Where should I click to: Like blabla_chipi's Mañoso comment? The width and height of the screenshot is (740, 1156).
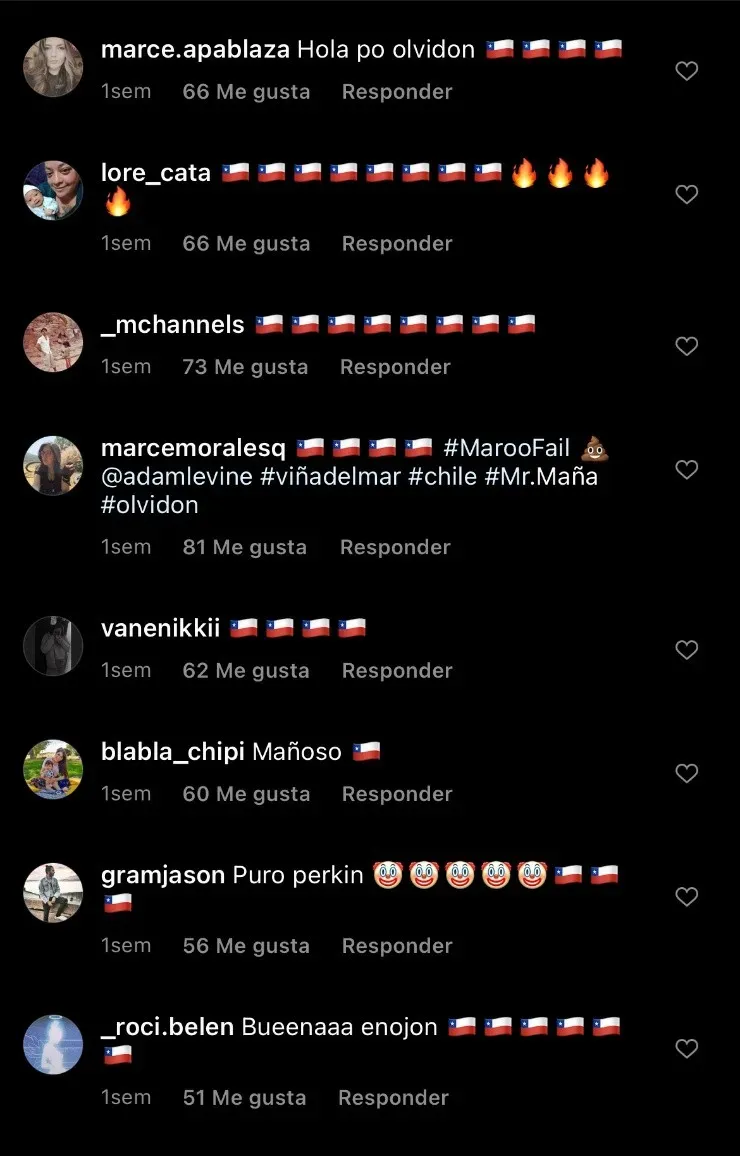coord(686,773)
